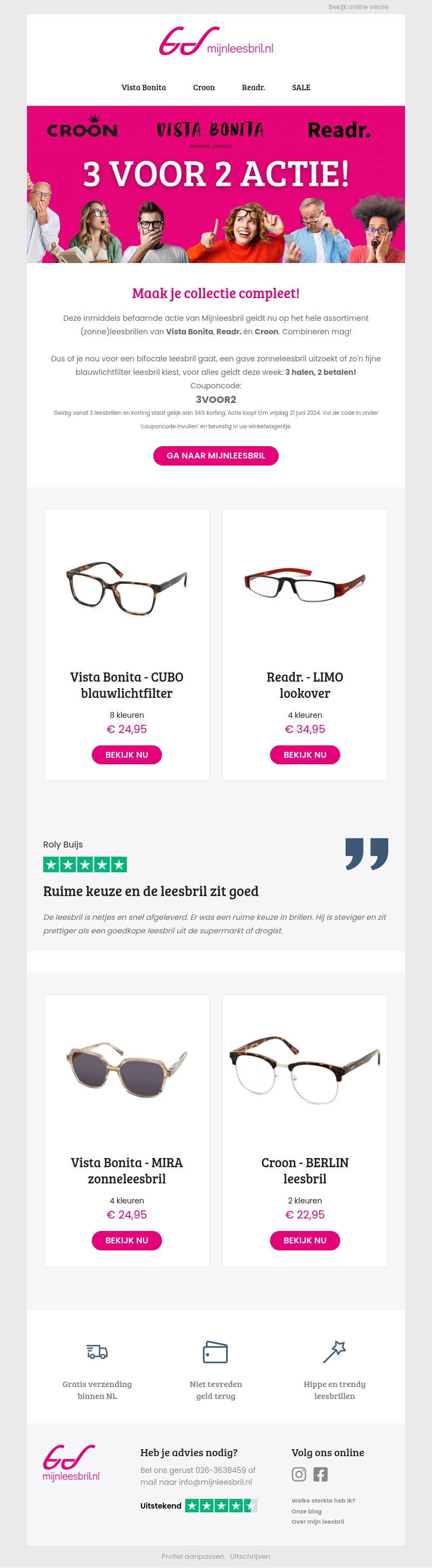432x1568 pixels.
Task: Open the Facebook page icon
Action: click(x=321, y=1473)
